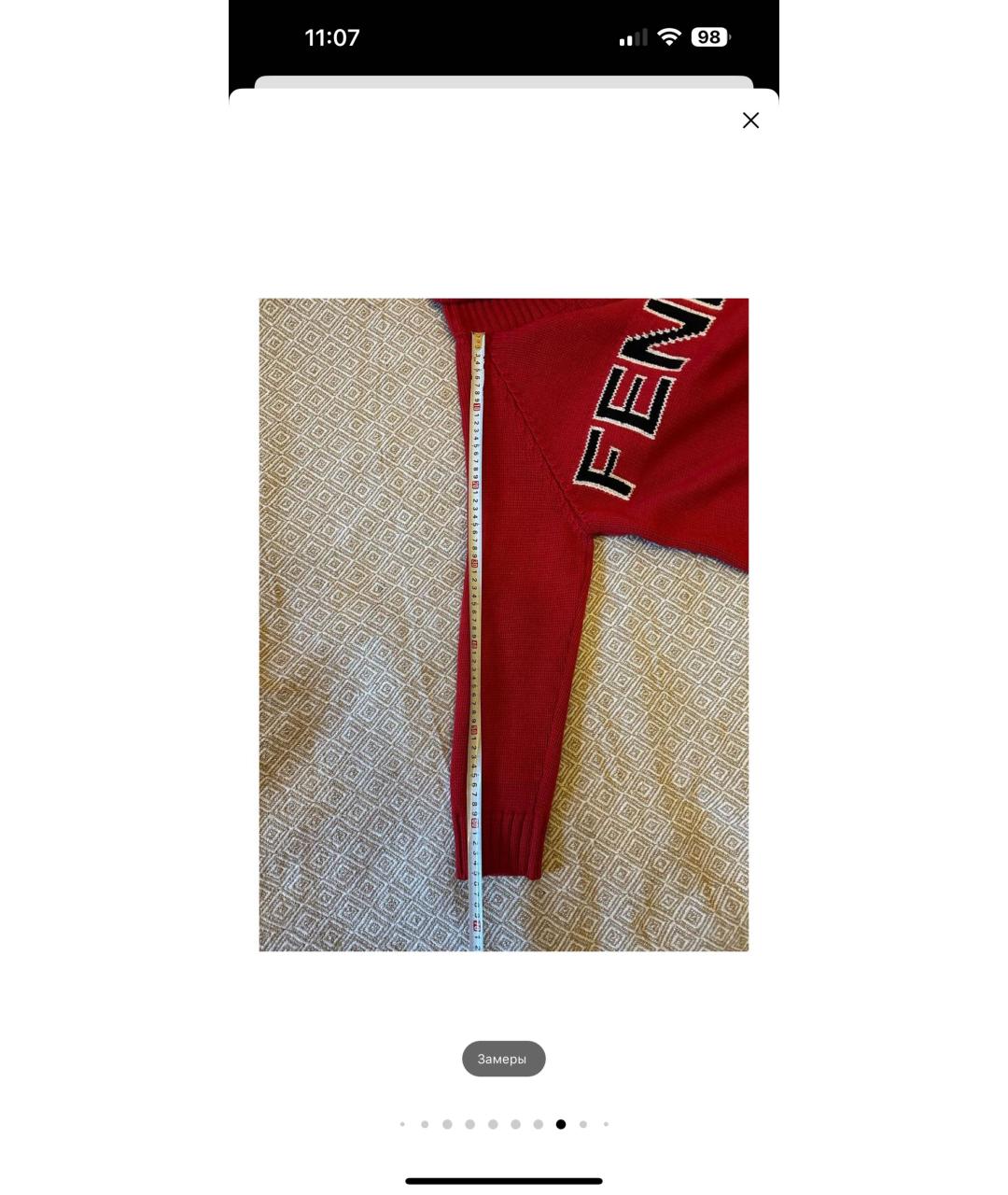Viewport: 1008px width, 1195px height.
Task: Select the carousel dot right after the active one
Action: click(x=583, y=1124)
